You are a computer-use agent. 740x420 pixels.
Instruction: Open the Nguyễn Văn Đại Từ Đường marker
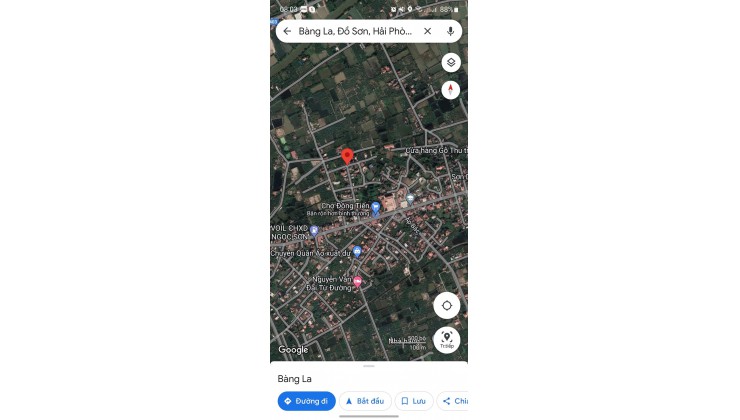tap(358, 283)
